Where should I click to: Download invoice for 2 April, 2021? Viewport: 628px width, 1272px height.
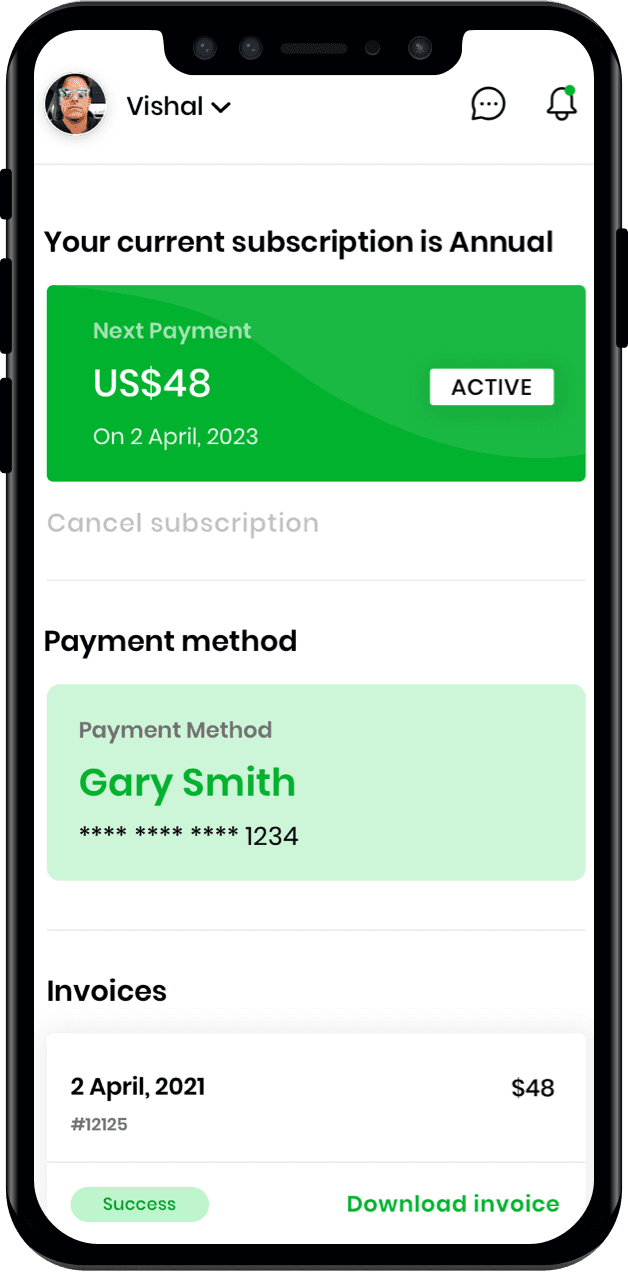(452, 1204)
